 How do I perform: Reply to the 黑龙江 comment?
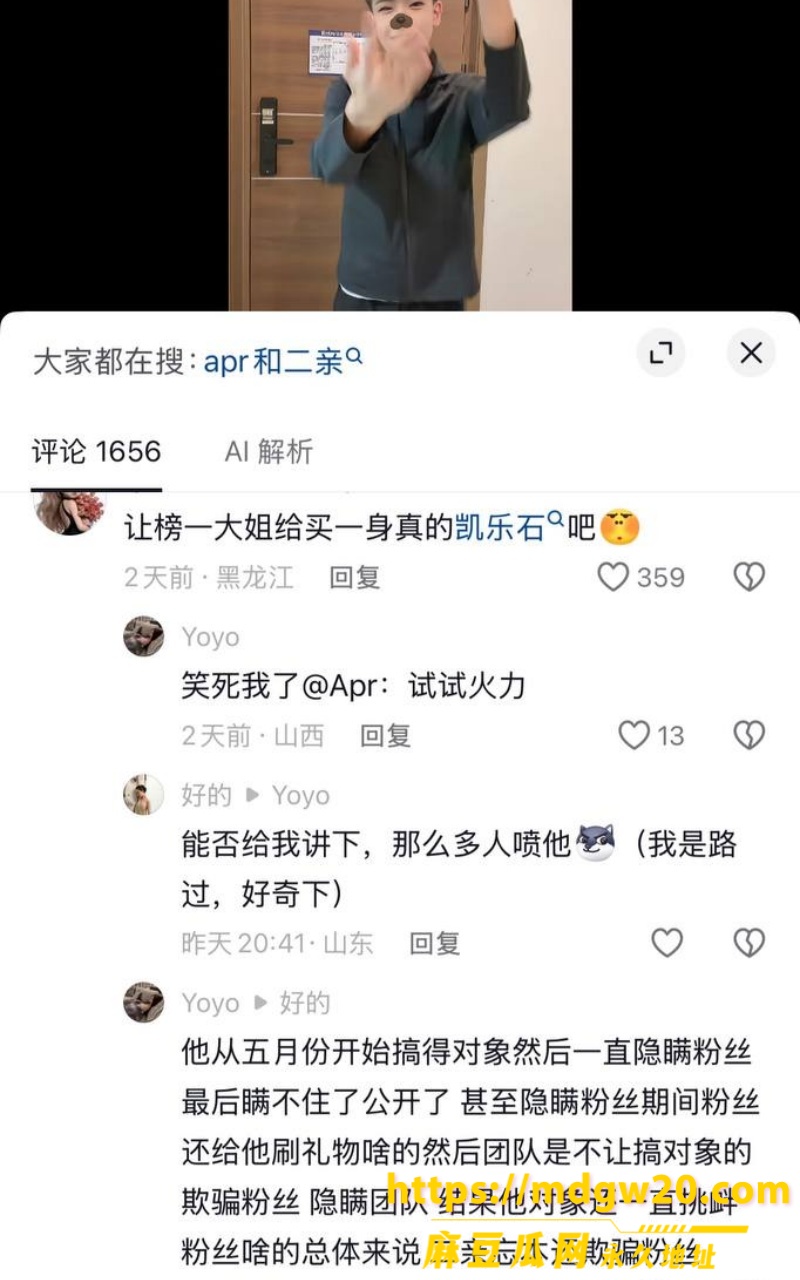tap(355, 578)
